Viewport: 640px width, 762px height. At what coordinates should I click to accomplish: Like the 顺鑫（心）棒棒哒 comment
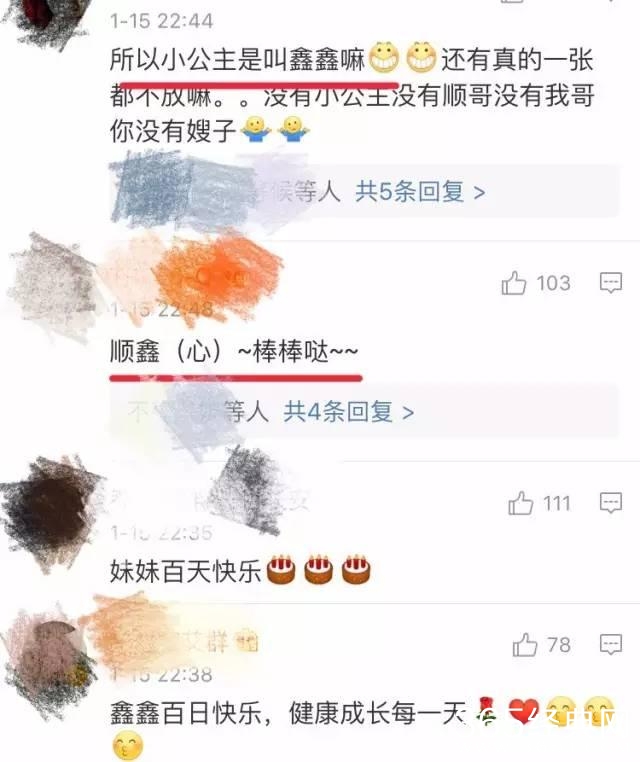514,284
